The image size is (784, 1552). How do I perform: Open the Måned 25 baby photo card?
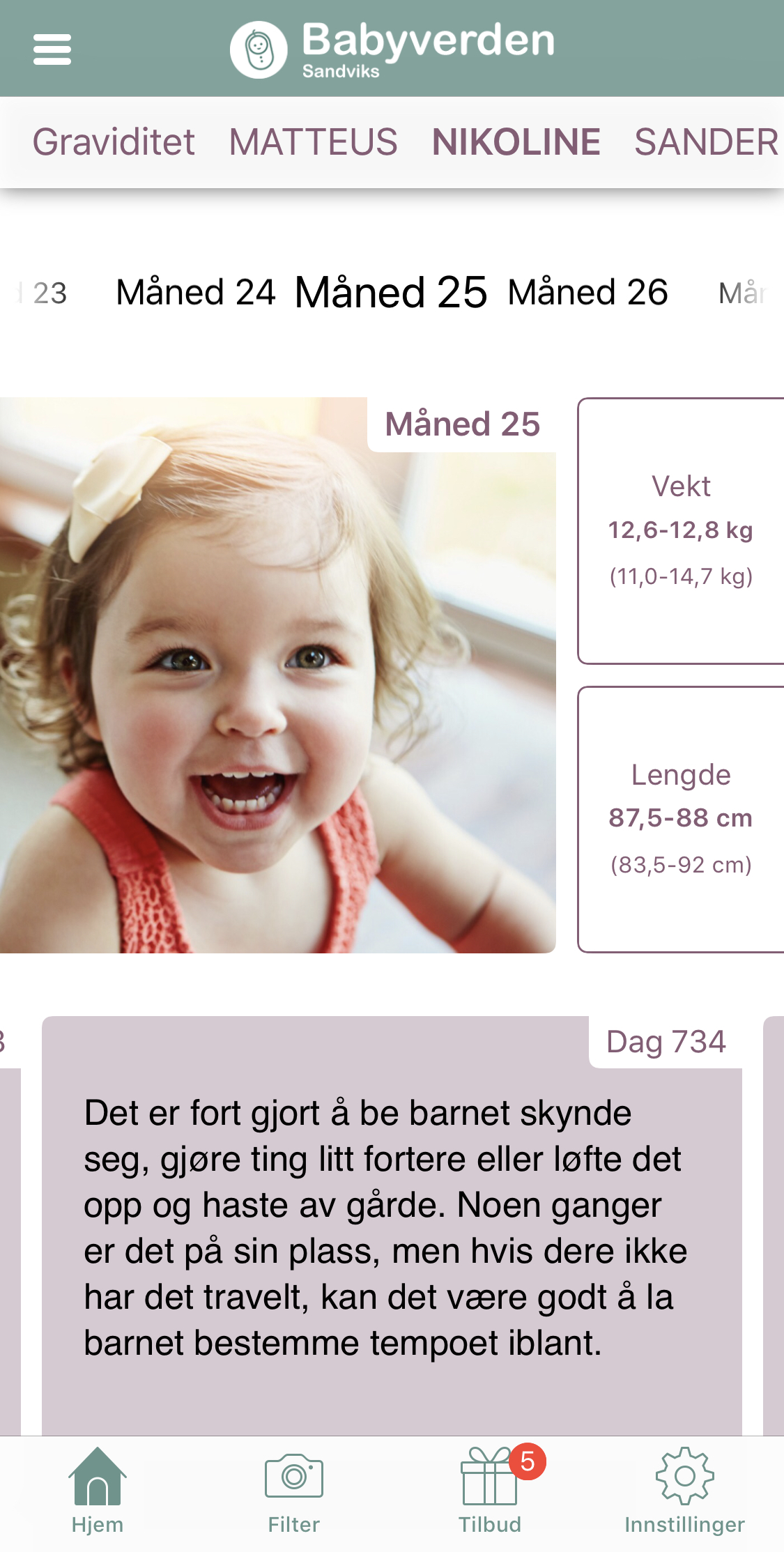tap(277, 675)
